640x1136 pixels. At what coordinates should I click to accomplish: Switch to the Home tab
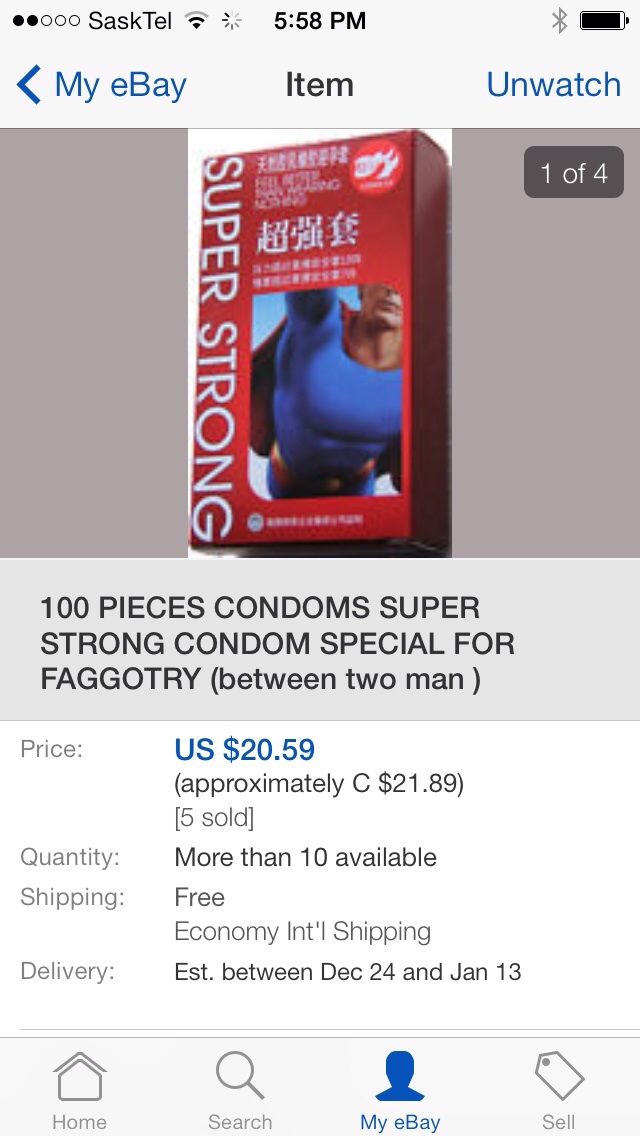coord(80,1090)
